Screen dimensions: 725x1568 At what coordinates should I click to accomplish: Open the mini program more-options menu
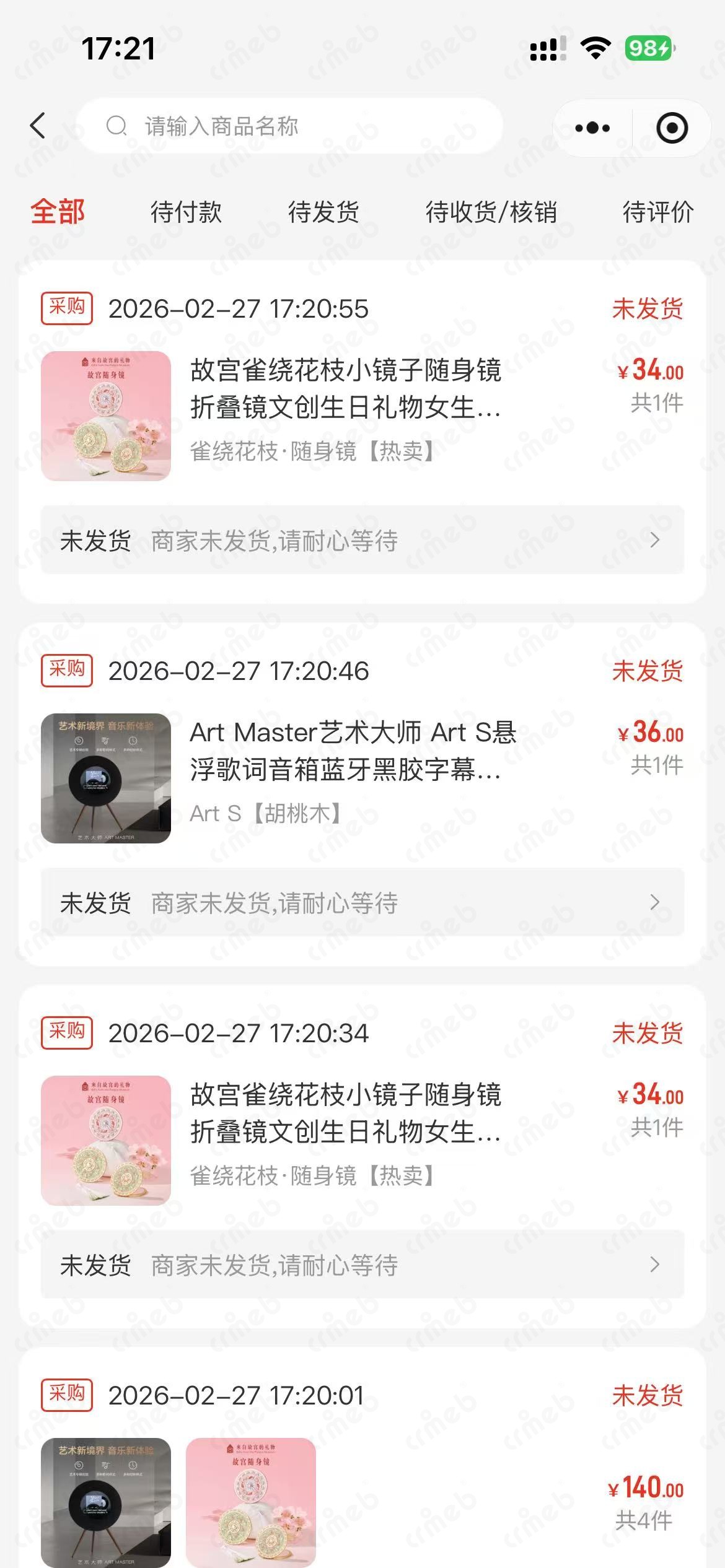[592, 128]
